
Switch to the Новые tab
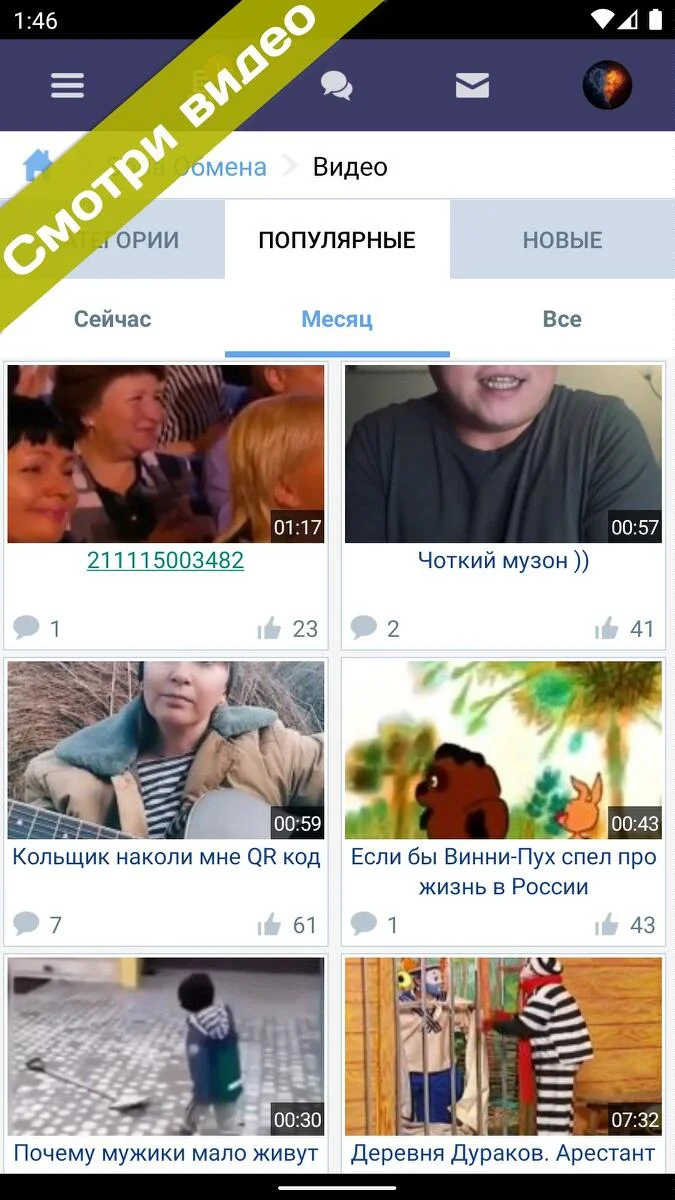point(562,240)
